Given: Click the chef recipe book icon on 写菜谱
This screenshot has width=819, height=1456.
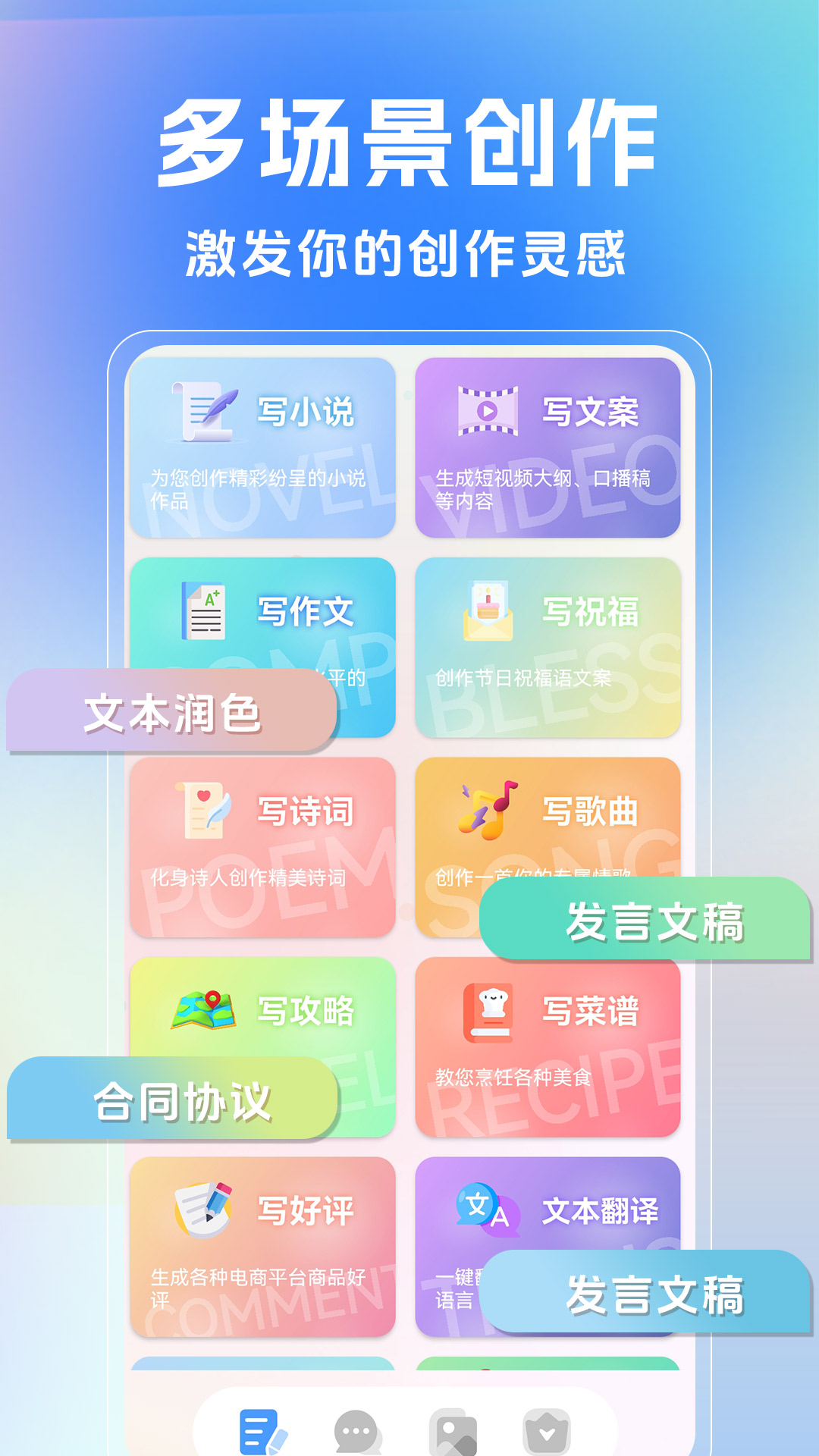Looking at the screenshot, I should 489,1012.
